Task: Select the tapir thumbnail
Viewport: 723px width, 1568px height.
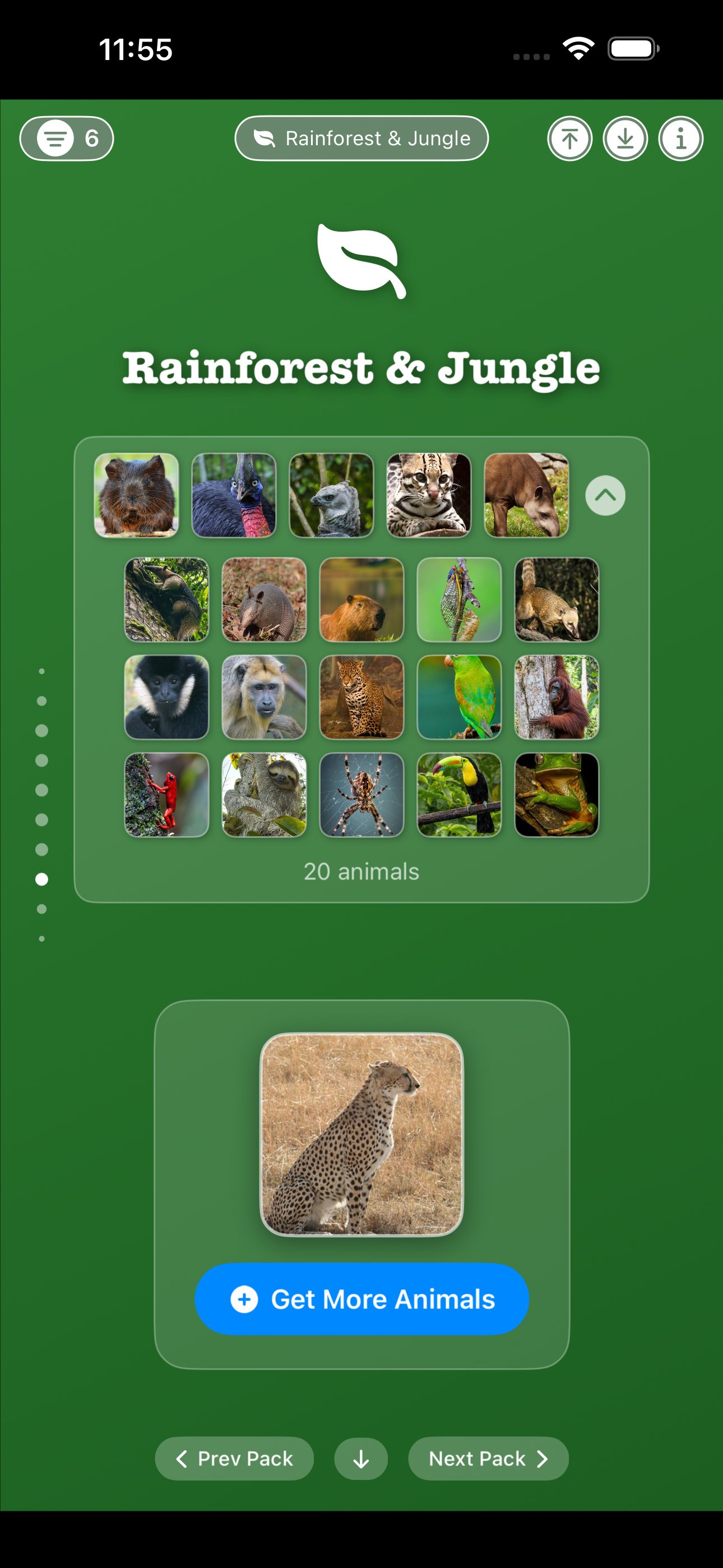Action: click(526, 496)
